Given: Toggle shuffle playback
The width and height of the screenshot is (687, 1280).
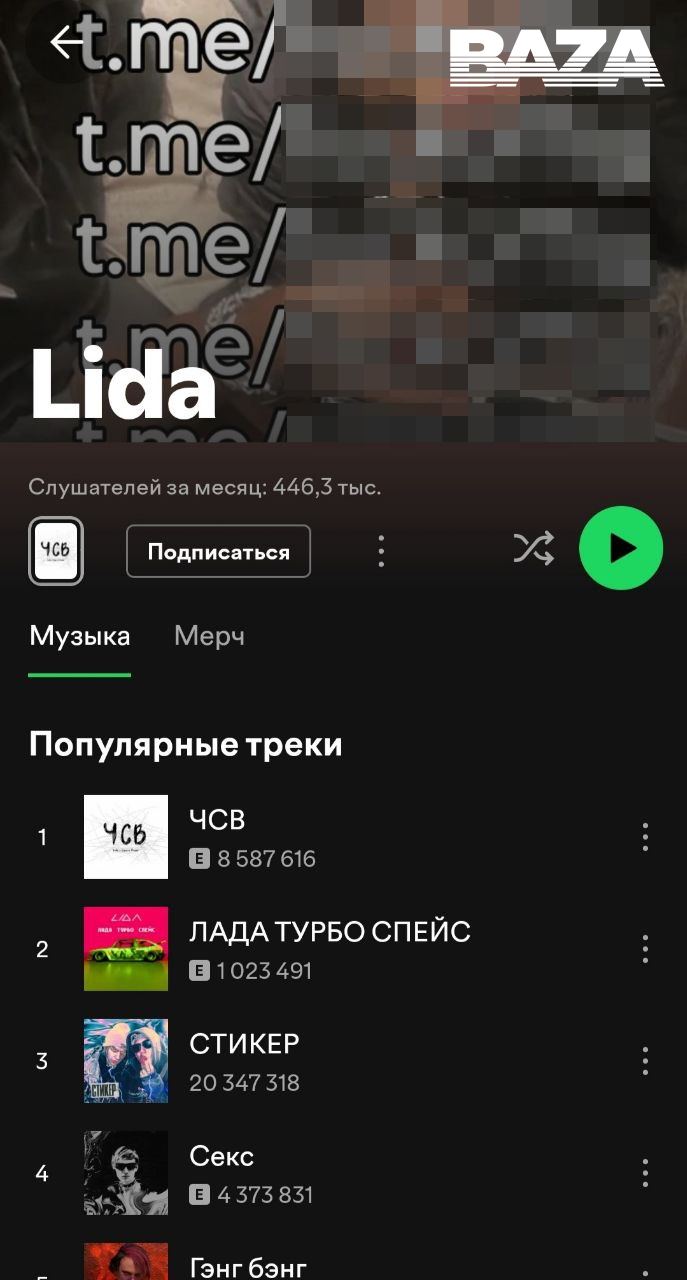Looking at the screenshot, I should click(533, 548).
